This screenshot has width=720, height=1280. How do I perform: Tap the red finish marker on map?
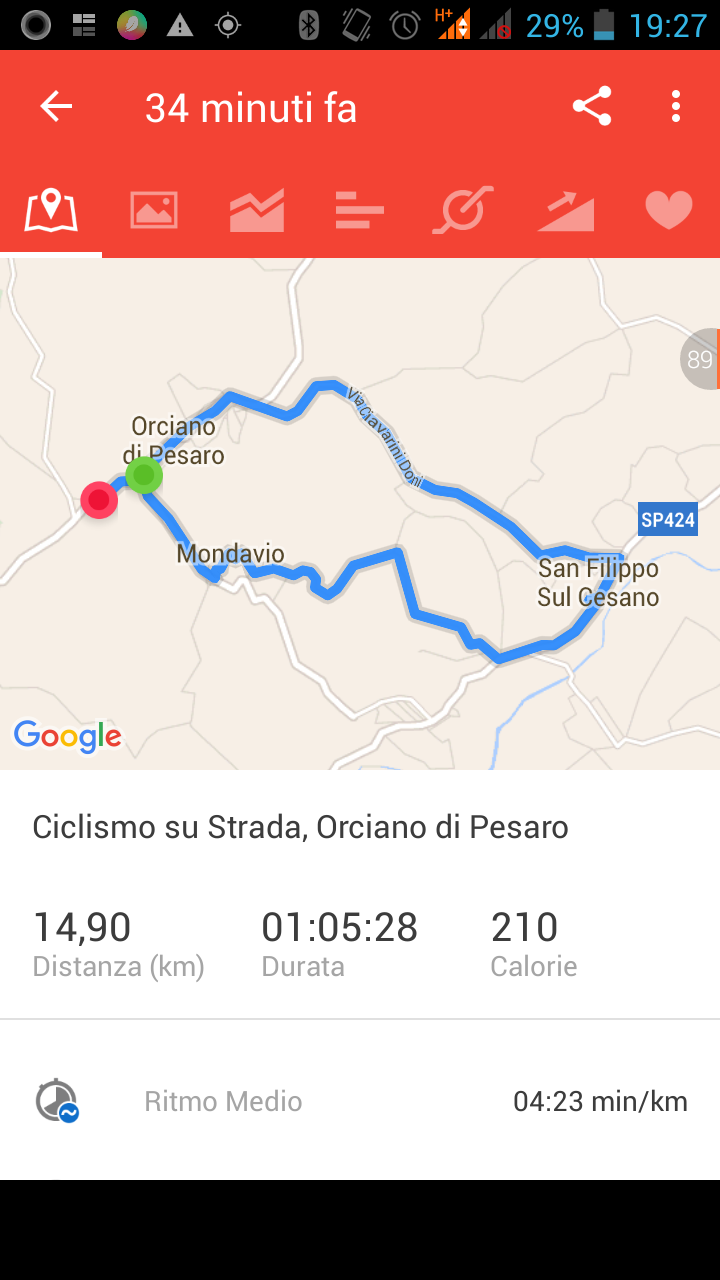click(x=99, y=500)
